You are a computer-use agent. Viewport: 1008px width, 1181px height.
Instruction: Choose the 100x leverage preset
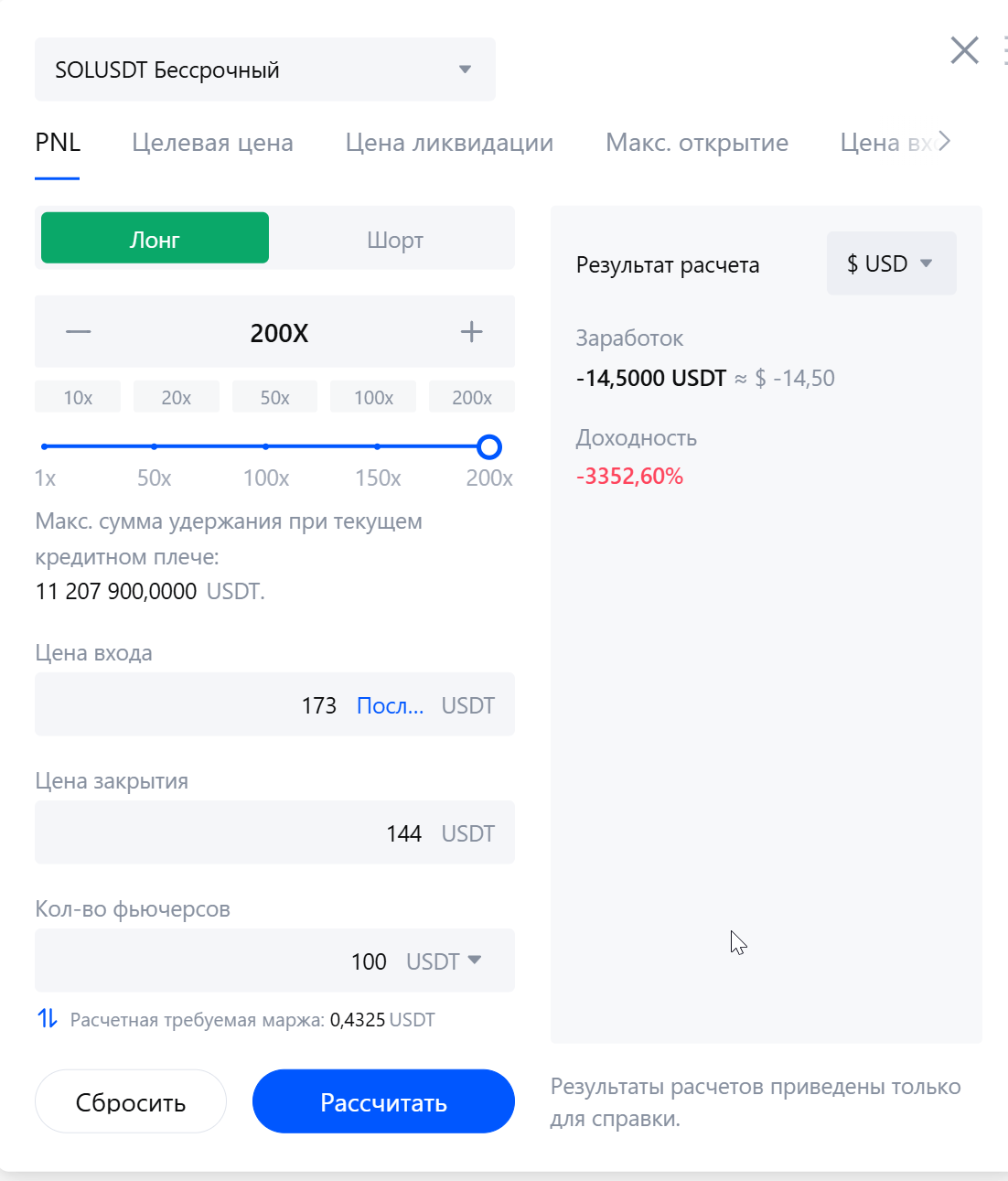click(373, 397)
